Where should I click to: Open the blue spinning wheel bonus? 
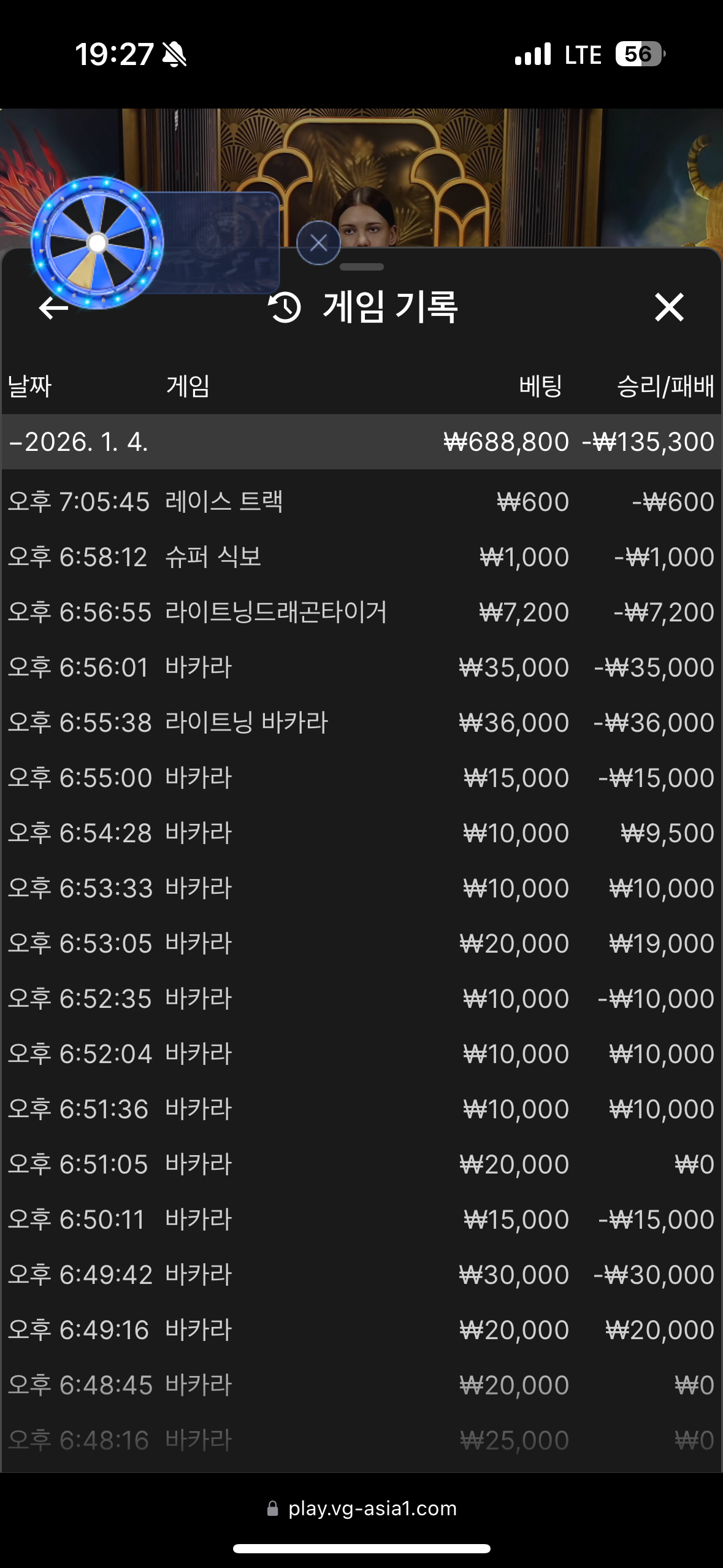(x=97, y=243)
